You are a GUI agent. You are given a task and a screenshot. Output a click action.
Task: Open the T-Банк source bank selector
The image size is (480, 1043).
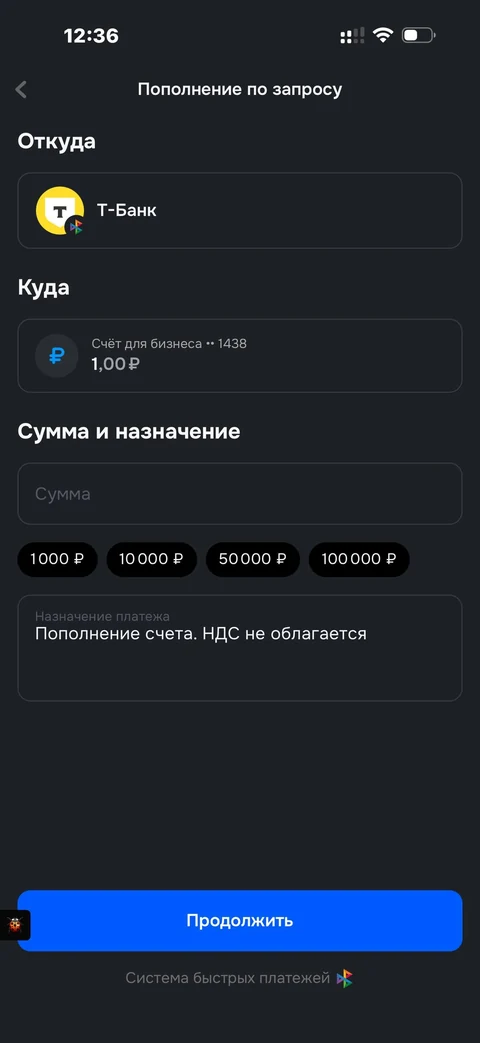coord(239,211)
